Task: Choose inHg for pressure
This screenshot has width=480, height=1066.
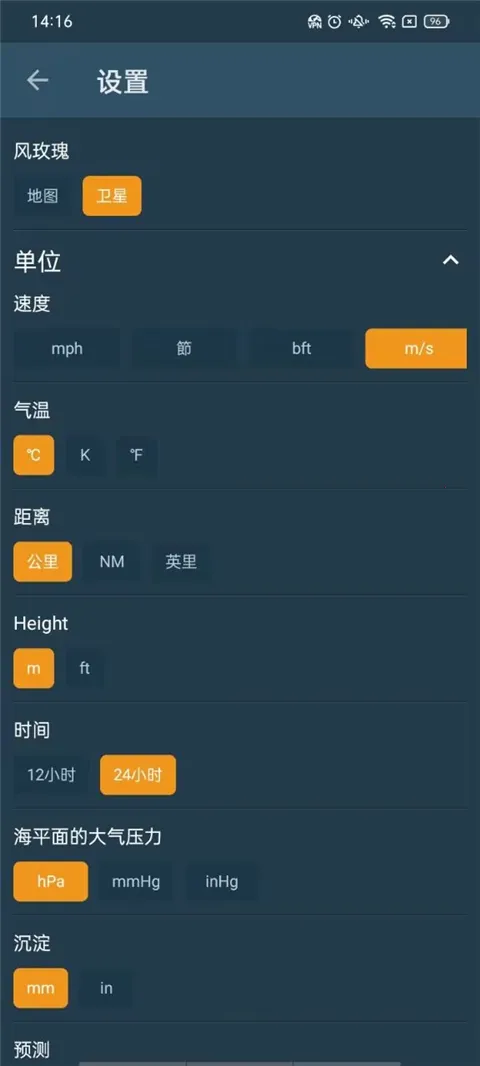Action: point(222,882)
